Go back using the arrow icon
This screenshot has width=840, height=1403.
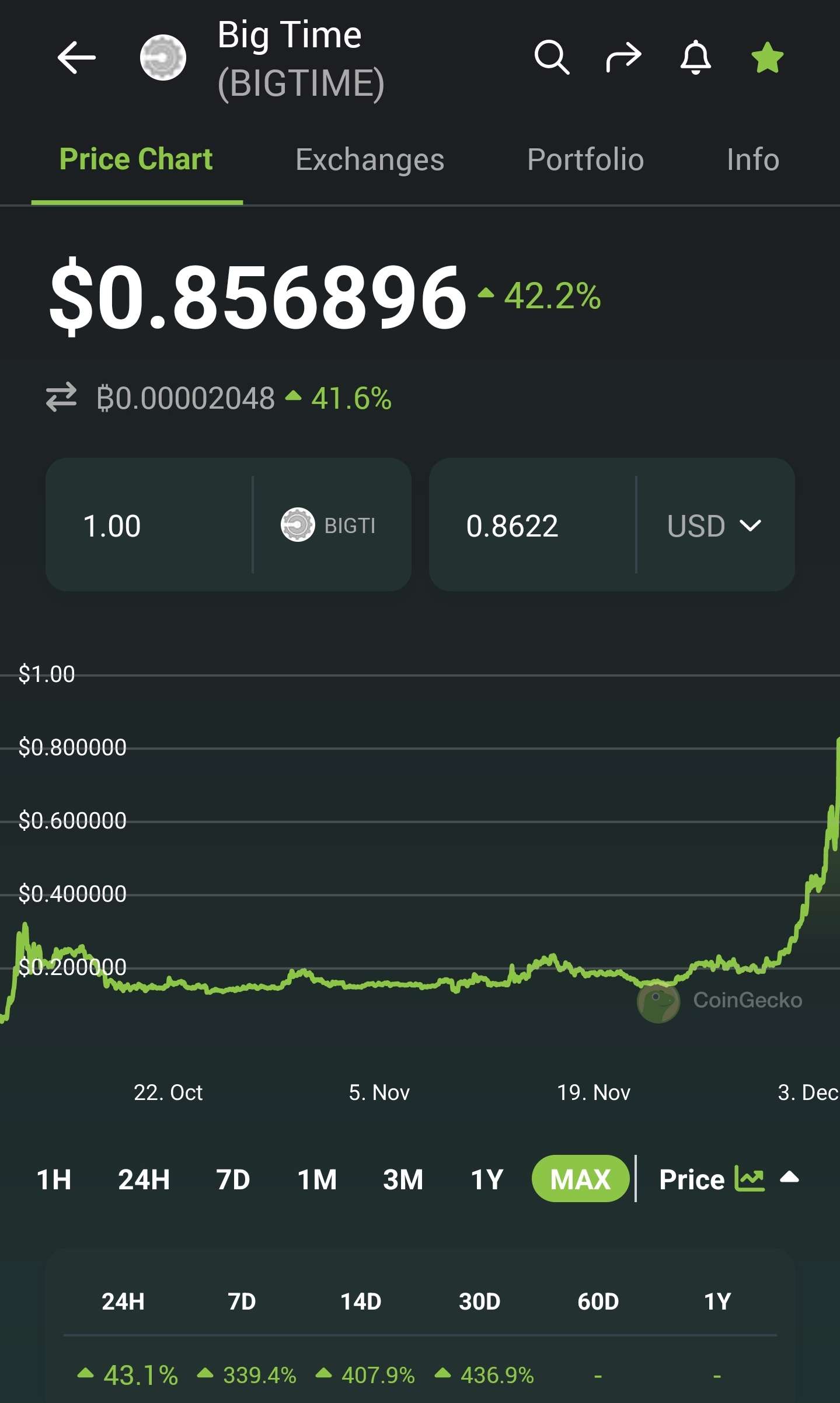tap(76, 57)
